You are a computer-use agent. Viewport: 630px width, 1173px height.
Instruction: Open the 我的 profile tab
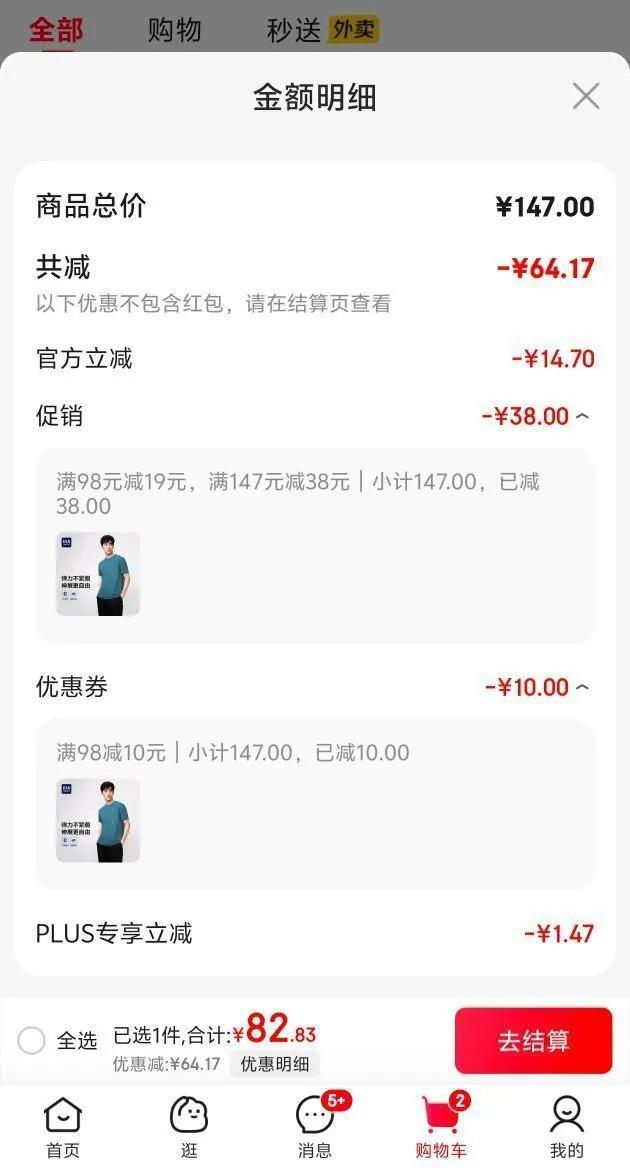click(566, 1128)
